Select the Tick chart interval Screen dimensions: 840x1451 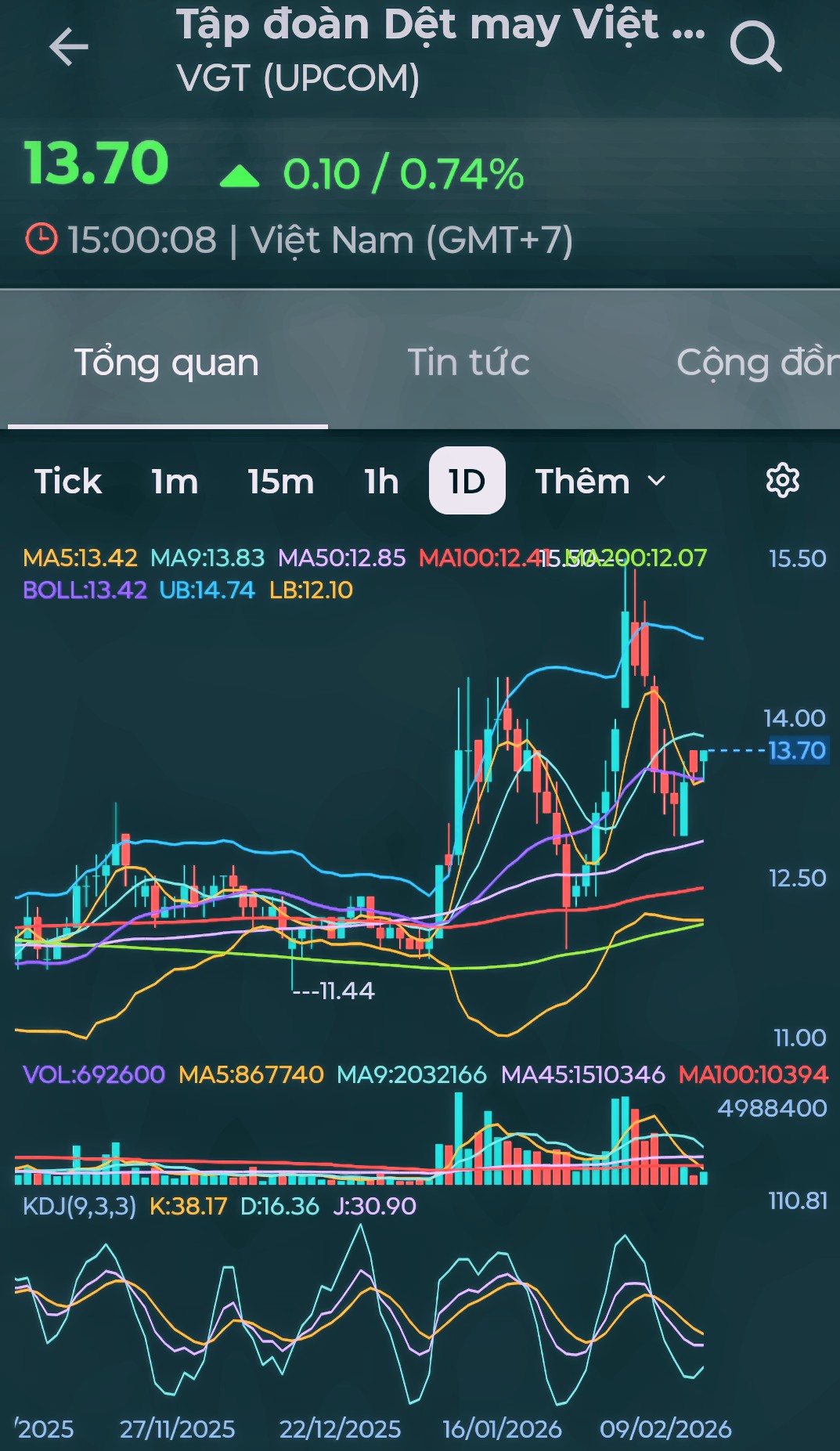pos(68,481)
